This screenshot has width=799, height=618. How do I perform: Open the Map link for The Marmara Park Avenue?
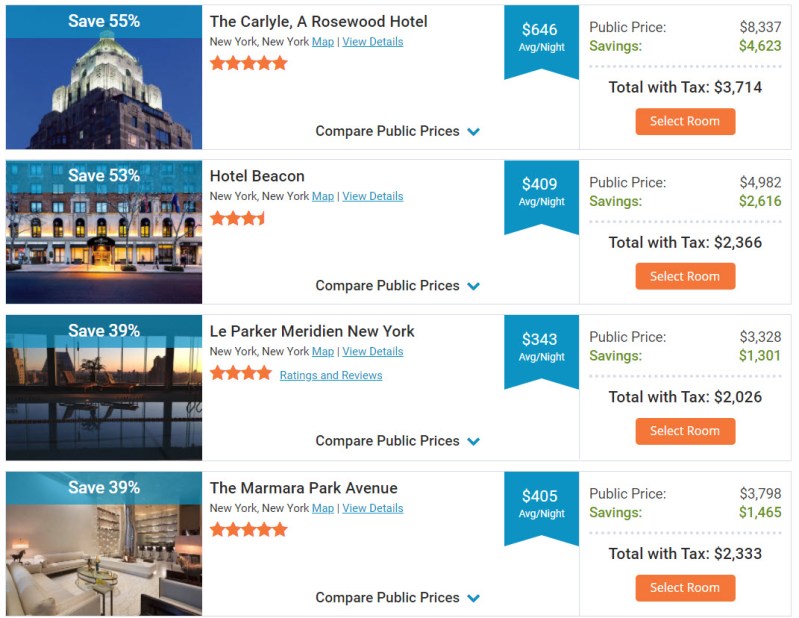click(x=322, y=508)
